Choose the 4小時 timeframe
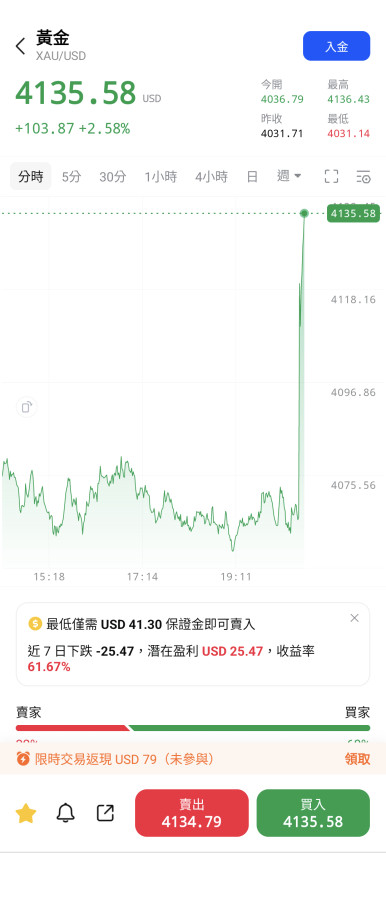 (211, 176)
